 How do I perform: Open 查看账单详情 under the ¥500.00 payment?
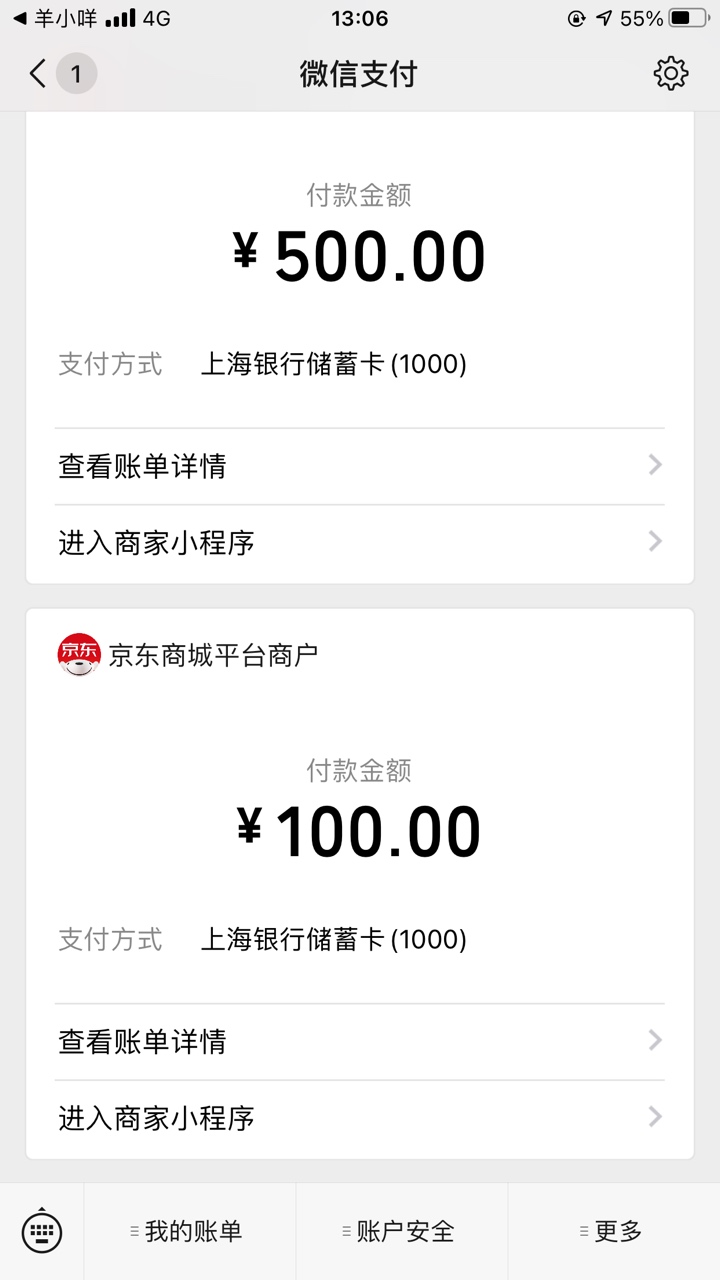pos(360,466)
